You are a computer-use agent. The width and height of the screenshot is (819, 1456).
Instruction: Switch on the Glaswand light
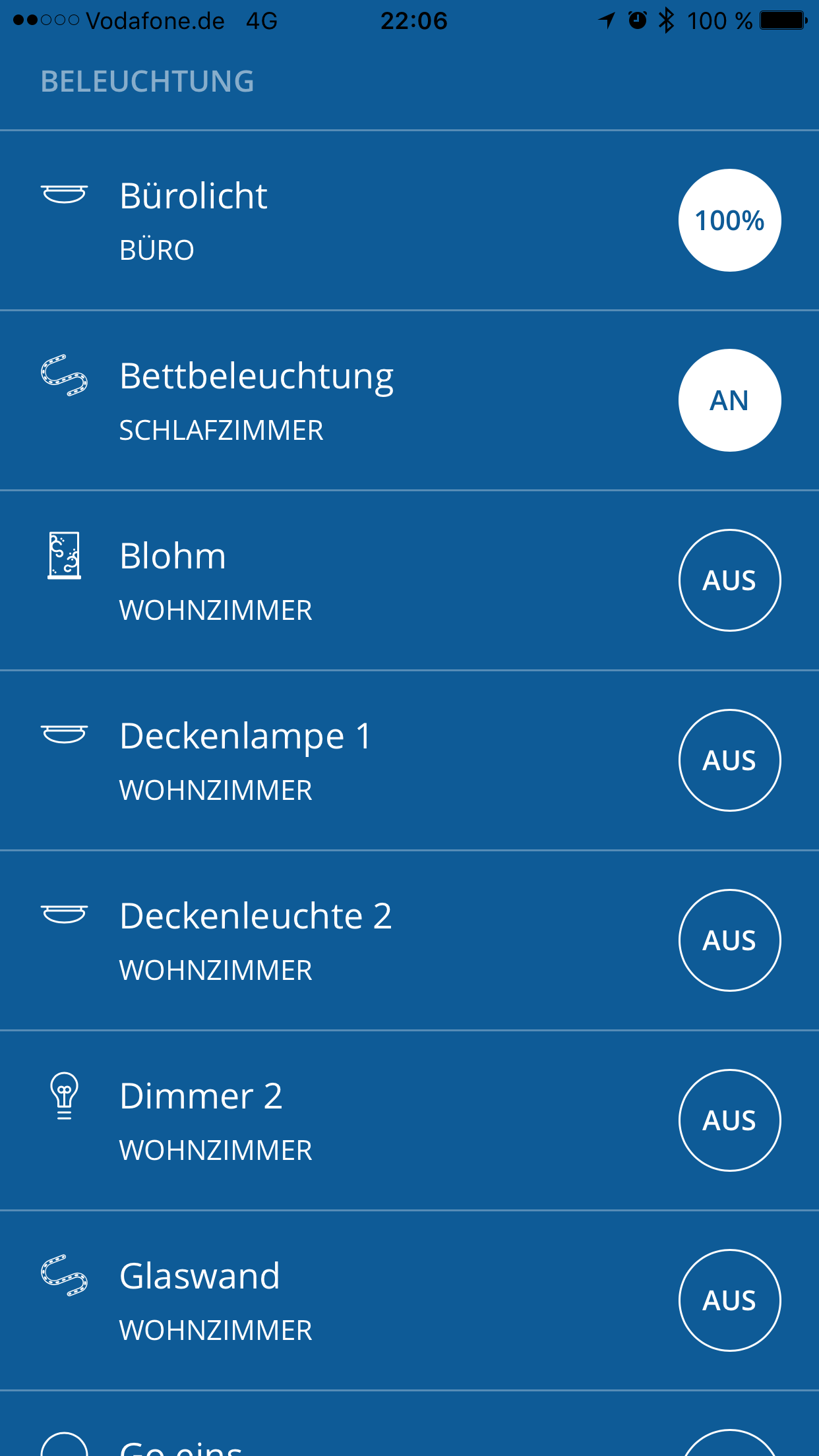point(729,1300)
